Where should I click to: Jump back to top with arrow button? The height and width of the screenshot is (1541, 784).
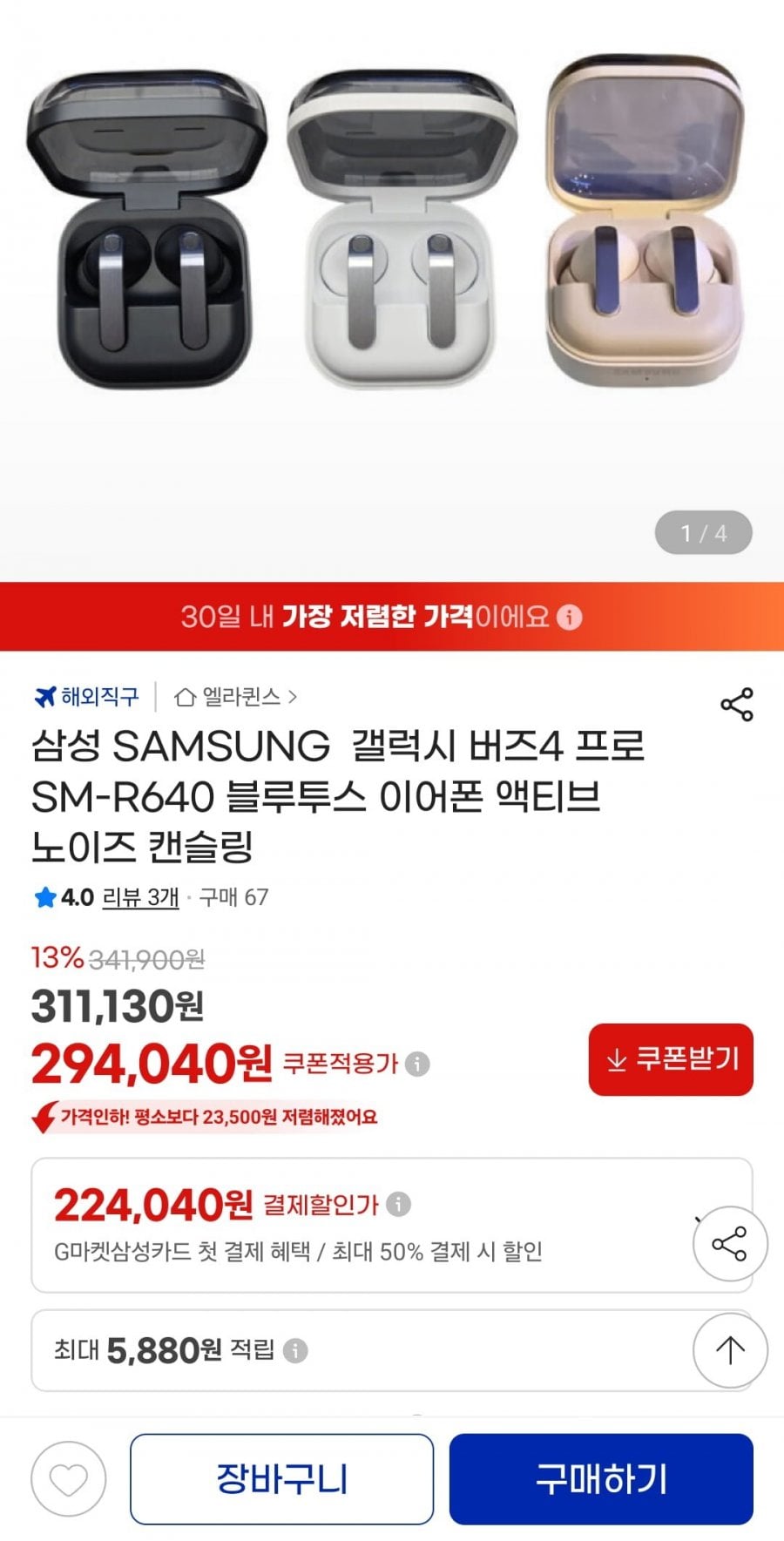[730, 1350]
